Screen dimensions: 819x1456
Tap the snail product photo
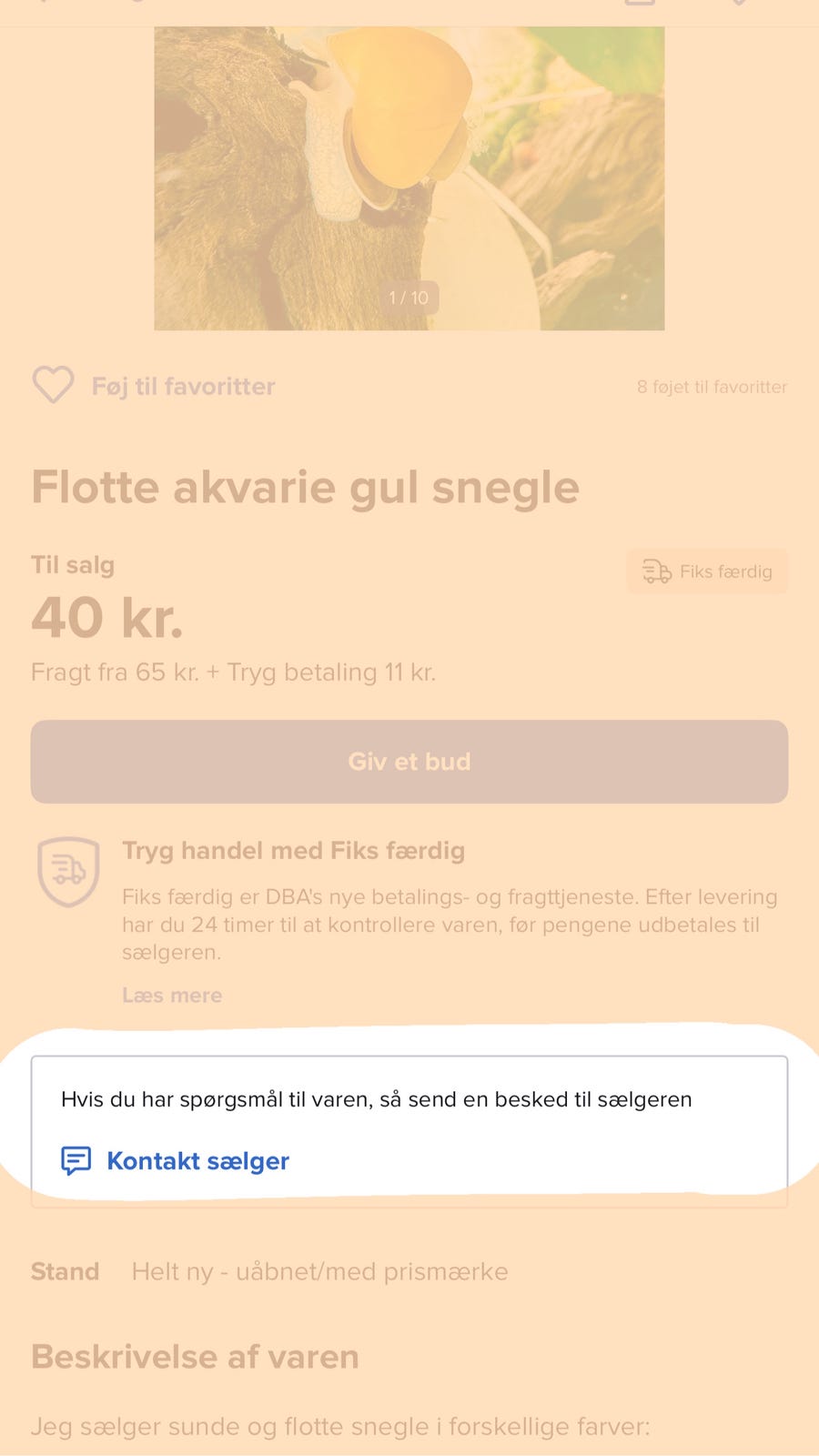[409, 173]
